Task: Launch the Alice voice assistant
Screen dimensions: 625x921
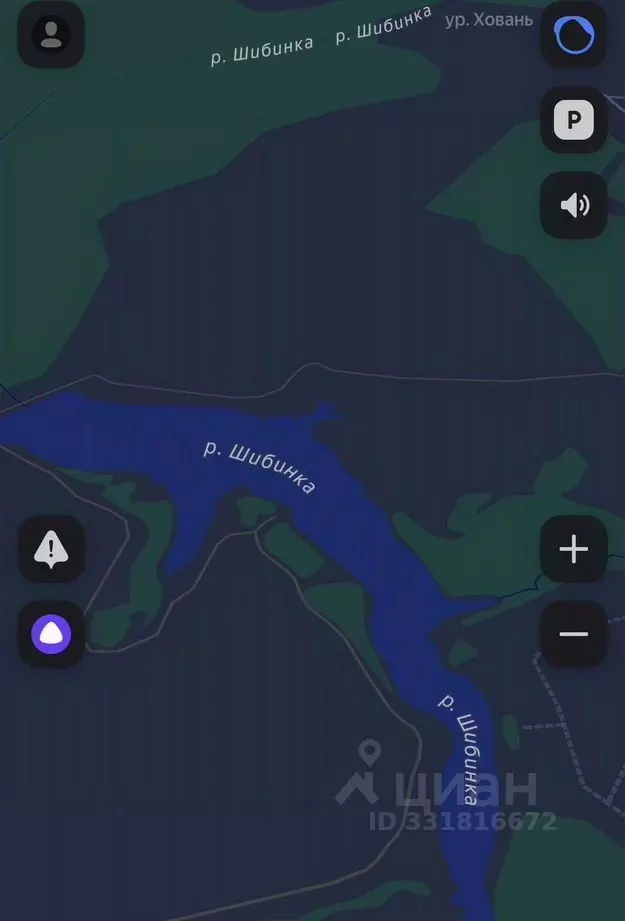Action: [51, 634]
